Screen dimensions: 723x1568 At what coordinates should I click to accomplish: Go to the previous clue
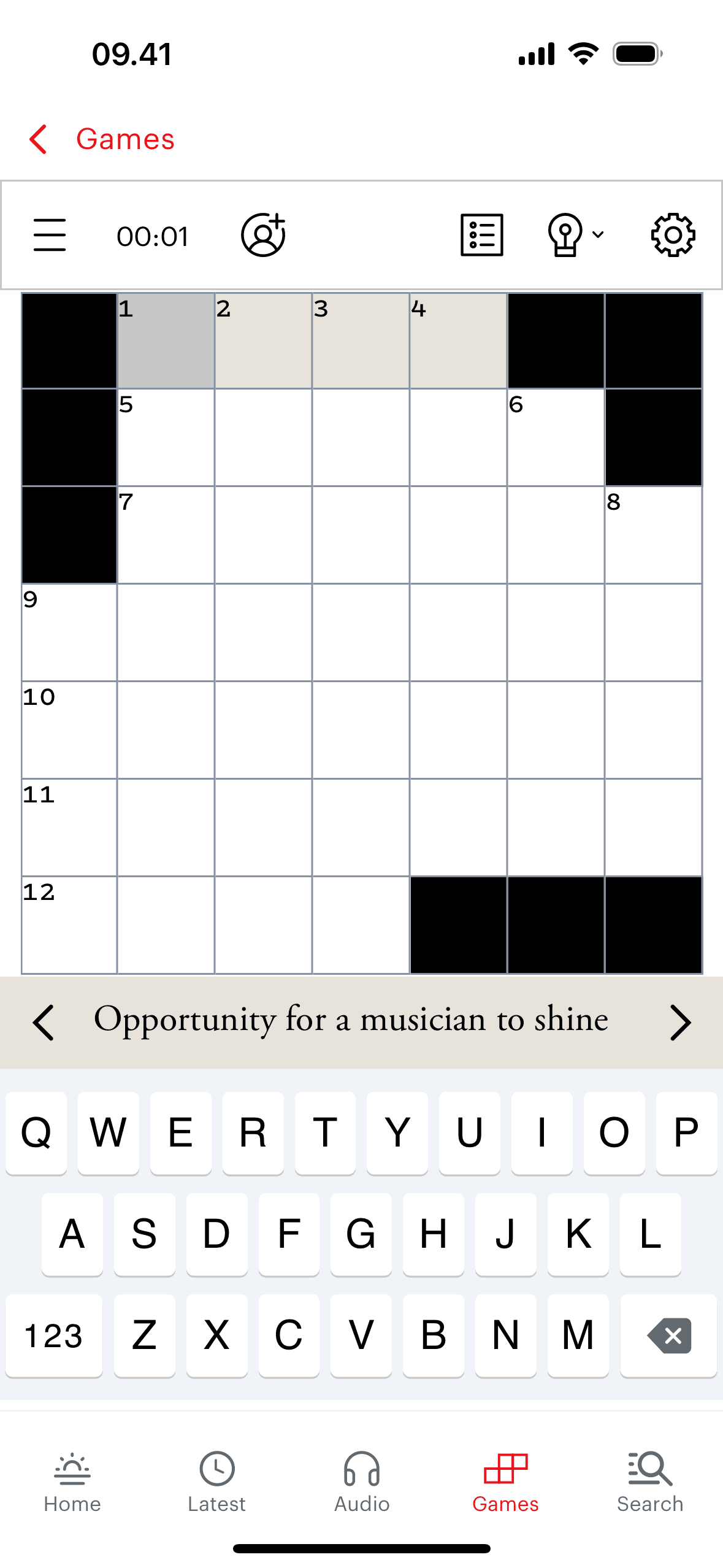[44, 1022]
